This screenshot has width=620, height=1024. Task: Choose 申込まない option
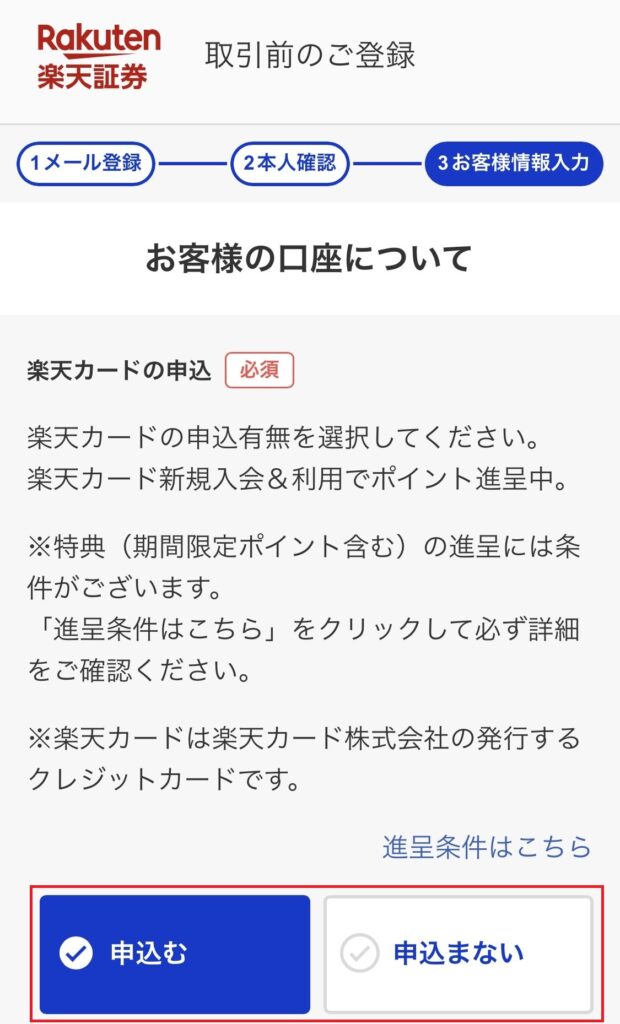click(458, 953)
